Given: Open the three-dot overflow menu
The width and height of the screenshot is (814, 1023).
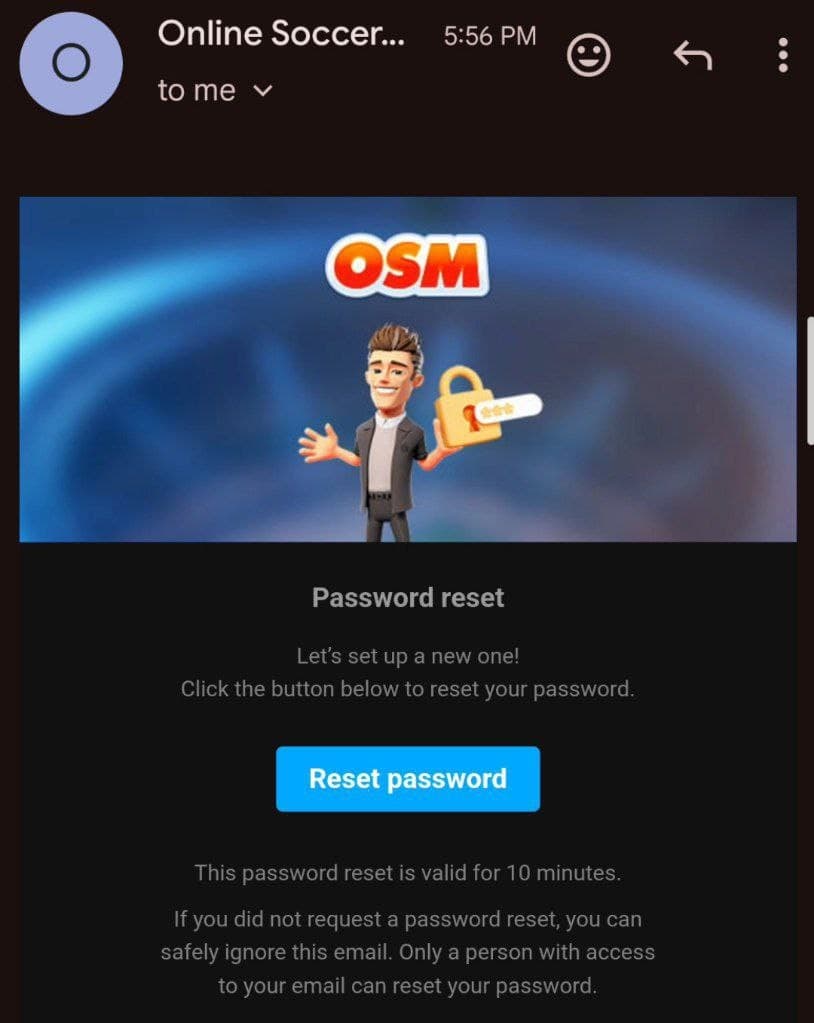Looking at the screenshot, I should [x=782, y=55].
